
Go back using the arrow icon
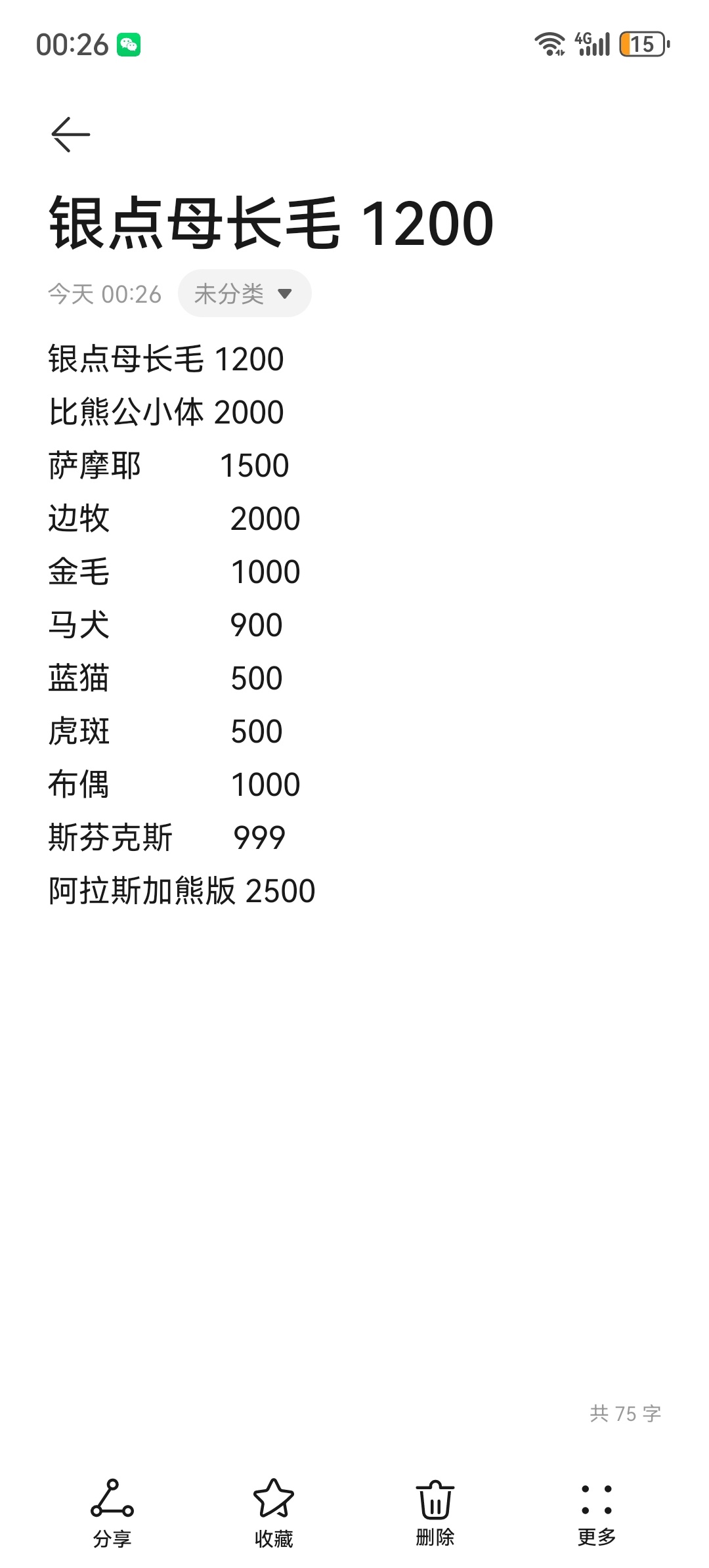pos(71,135)
